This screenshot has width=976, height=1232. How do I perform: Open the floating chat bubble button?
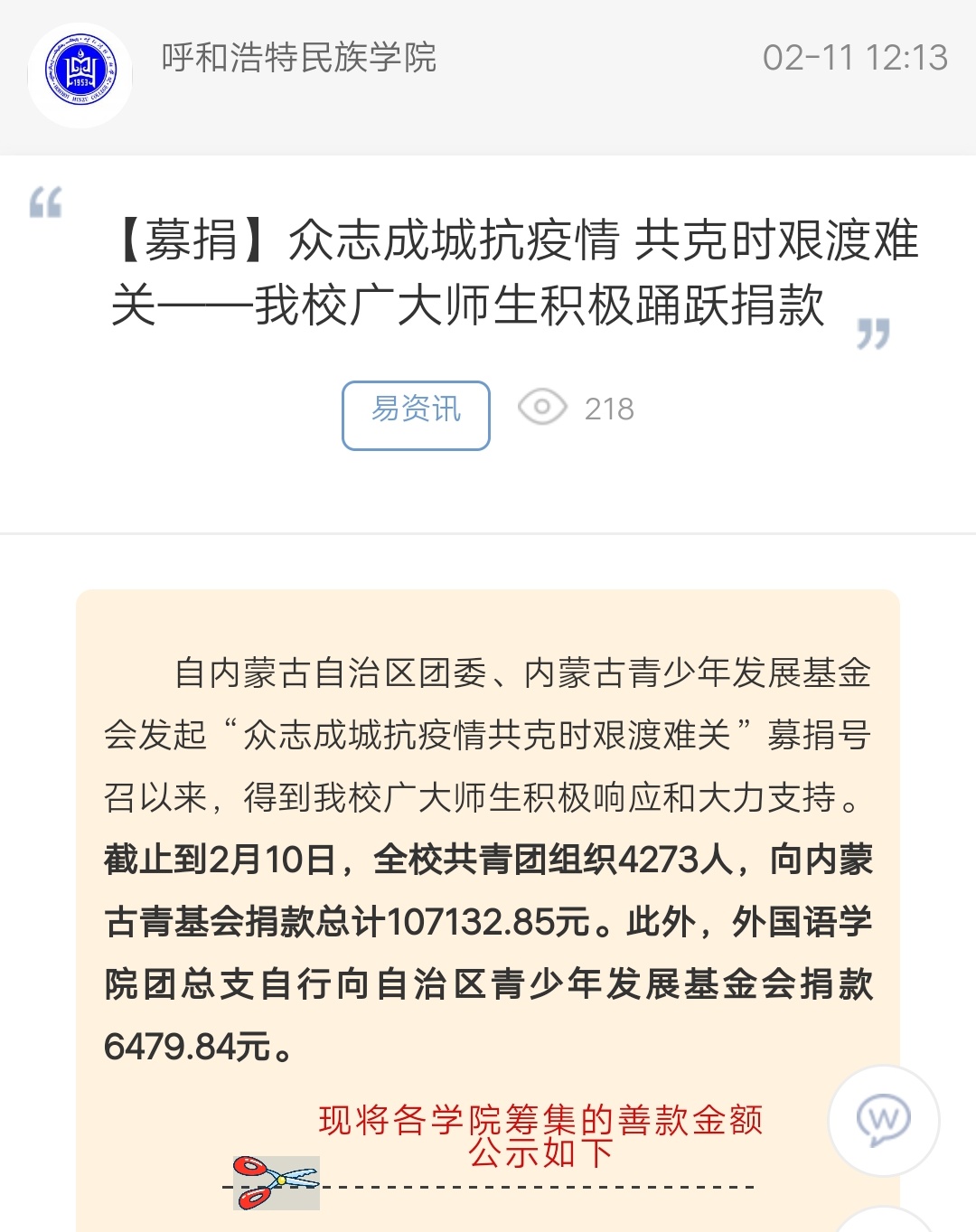coord(883,1120)
